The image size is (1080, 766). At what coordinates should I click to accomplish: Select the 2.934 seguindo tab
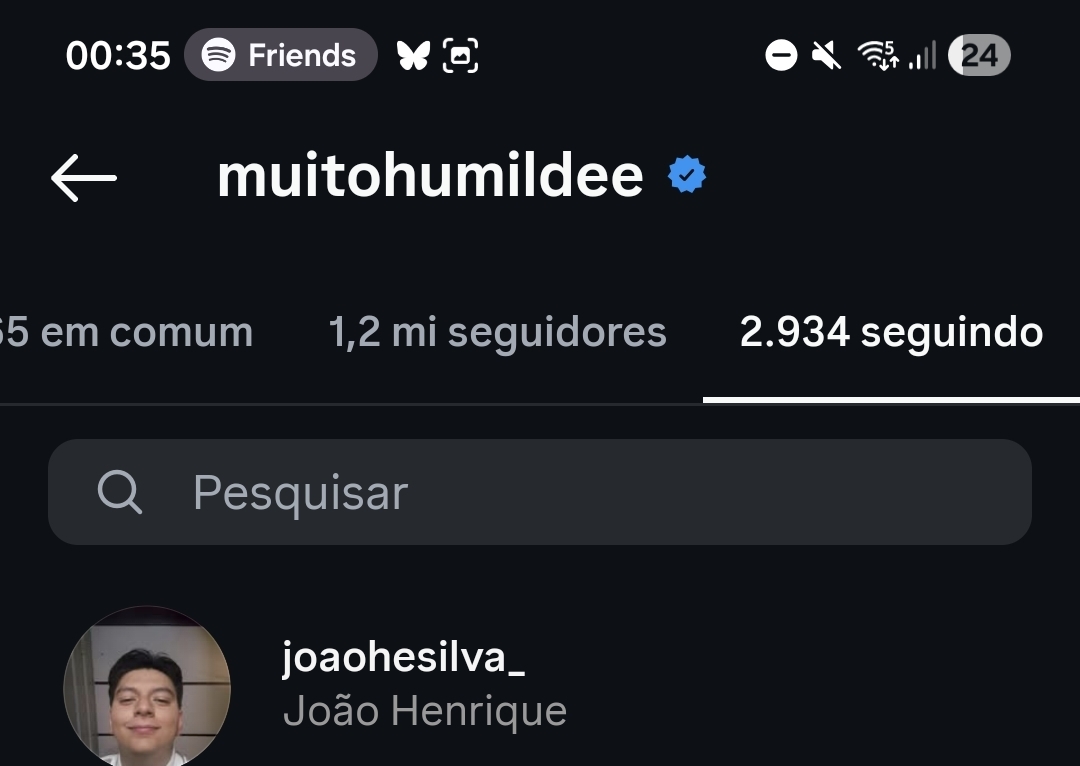coord(891,333)
